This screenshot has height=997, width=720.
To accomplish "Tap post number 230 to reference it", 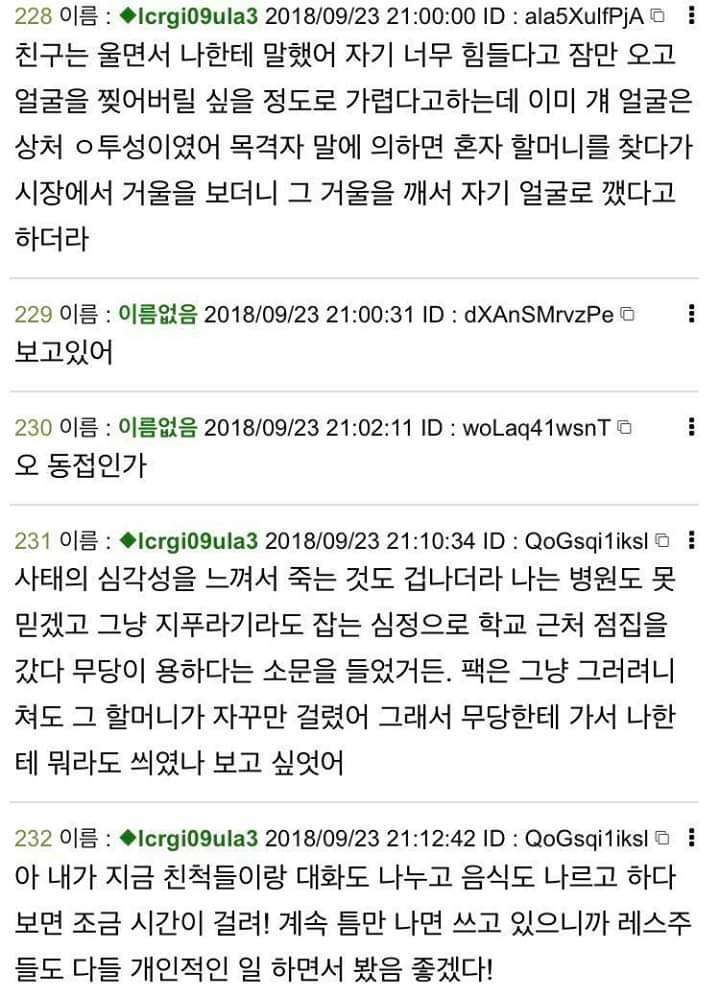I will [32, 427].
